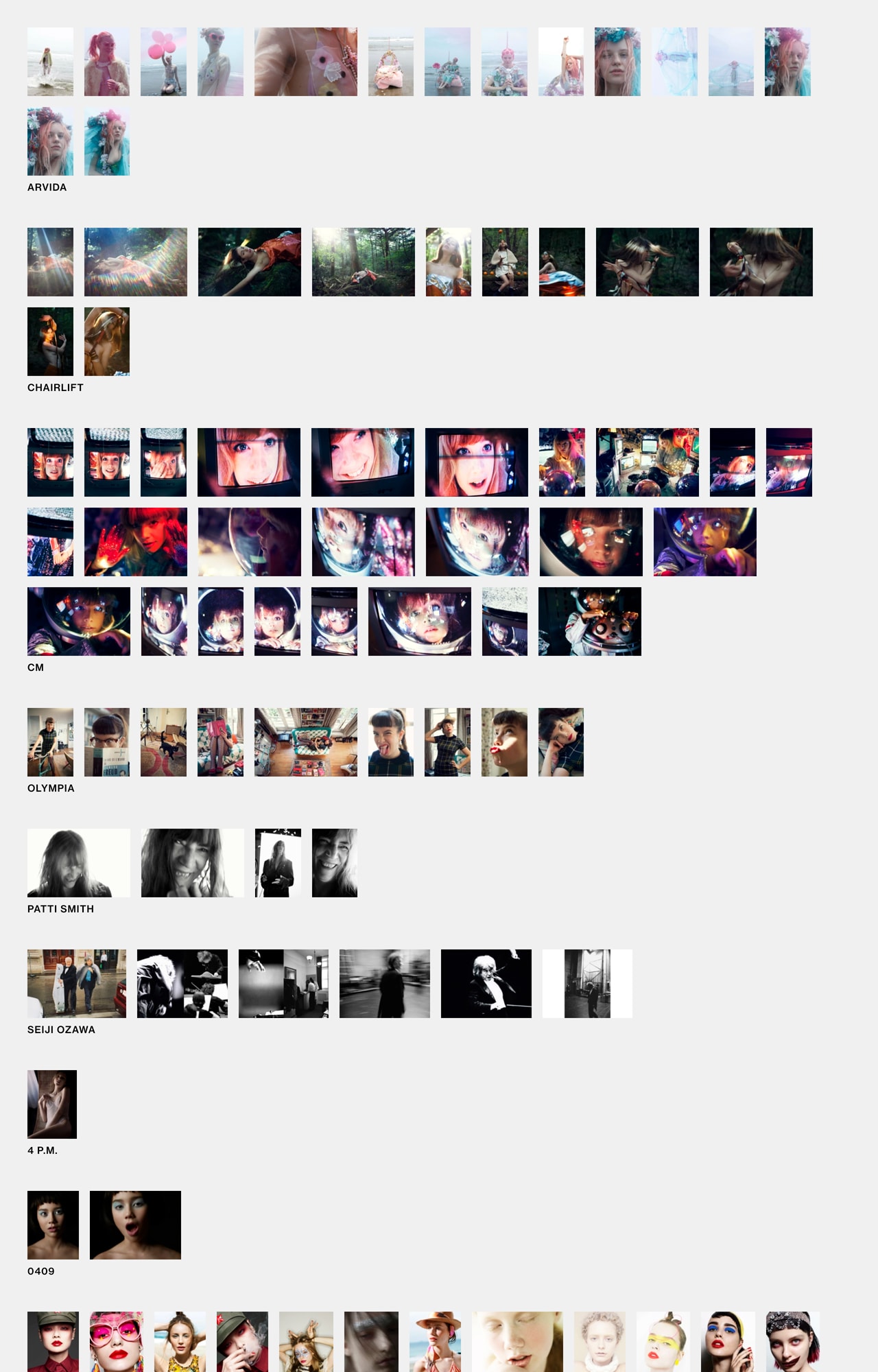Open the portrait with blue eyeshadow and yellow headband
This screenshot has height=1372, width=878.
(x=727, y=1342)
